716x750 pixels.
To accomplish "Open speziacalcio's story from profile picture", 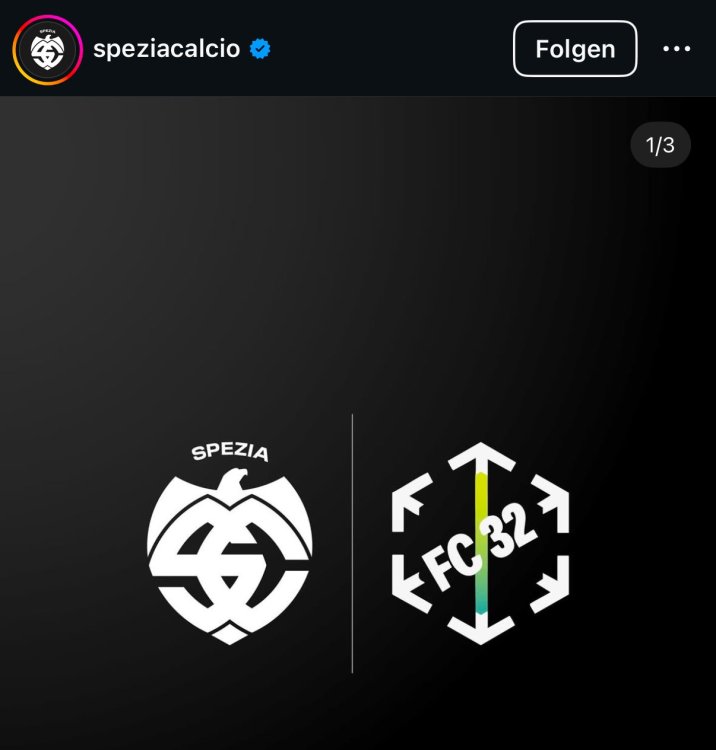I will click(47, 49).
